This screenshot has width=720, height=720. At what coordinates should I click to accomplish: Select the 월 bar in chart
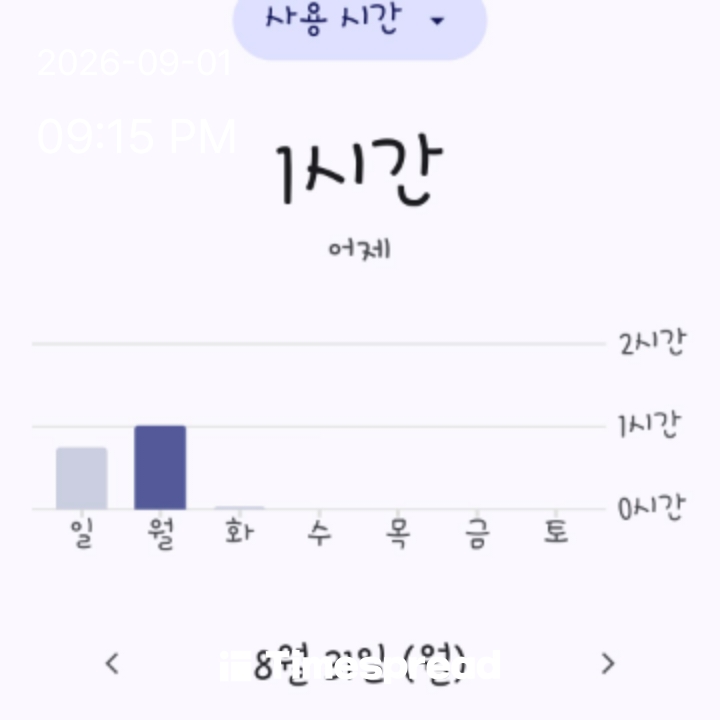point(160,467)
